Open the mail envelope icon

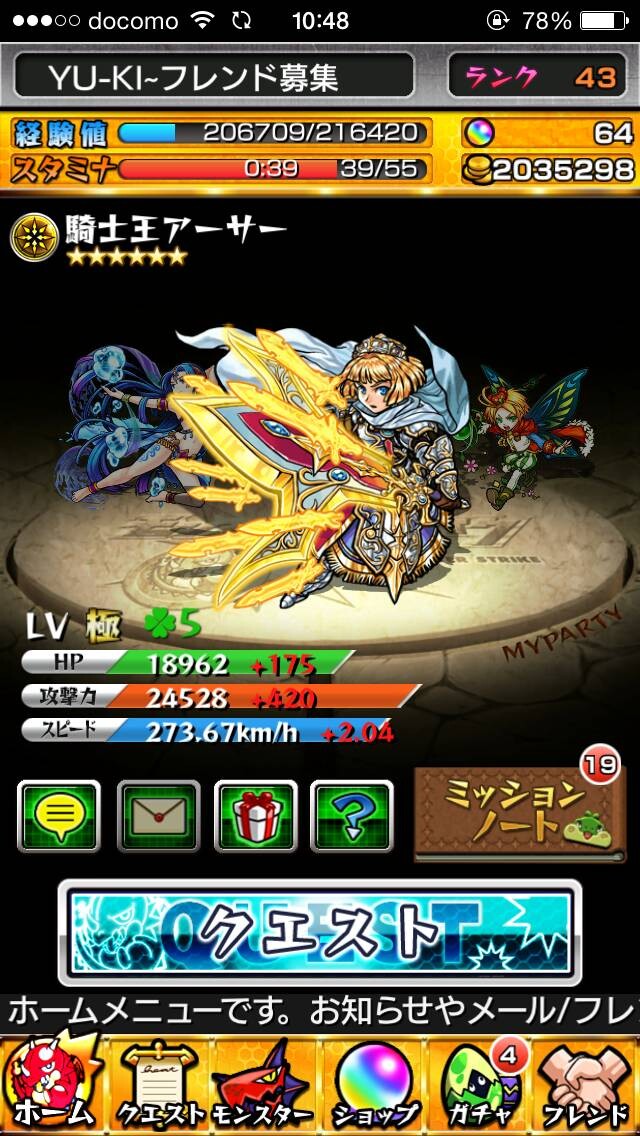158,816
